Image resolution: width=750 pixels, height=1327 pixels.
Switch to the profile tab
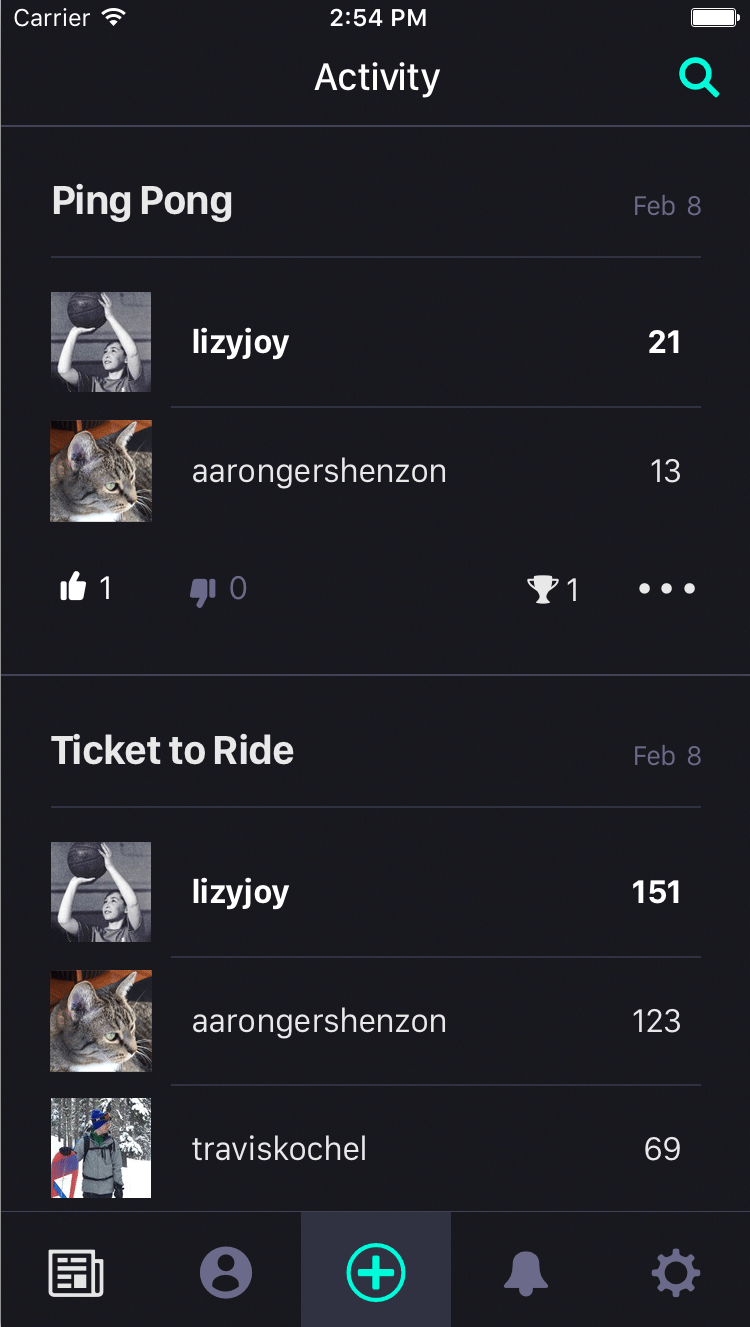pyautogui.click(x=226, y=1274)
